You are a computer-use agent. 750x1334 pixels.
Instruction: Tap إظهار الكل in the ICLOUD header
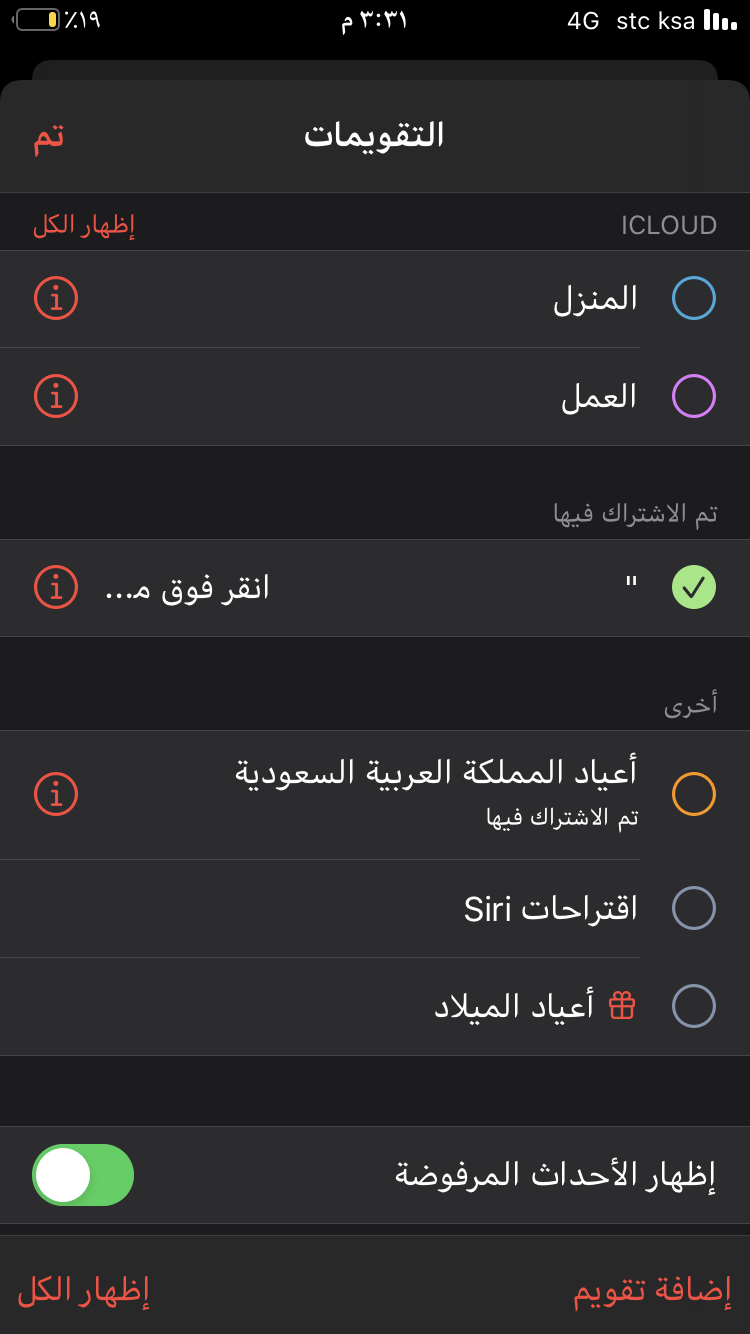[x=84, y=225]
